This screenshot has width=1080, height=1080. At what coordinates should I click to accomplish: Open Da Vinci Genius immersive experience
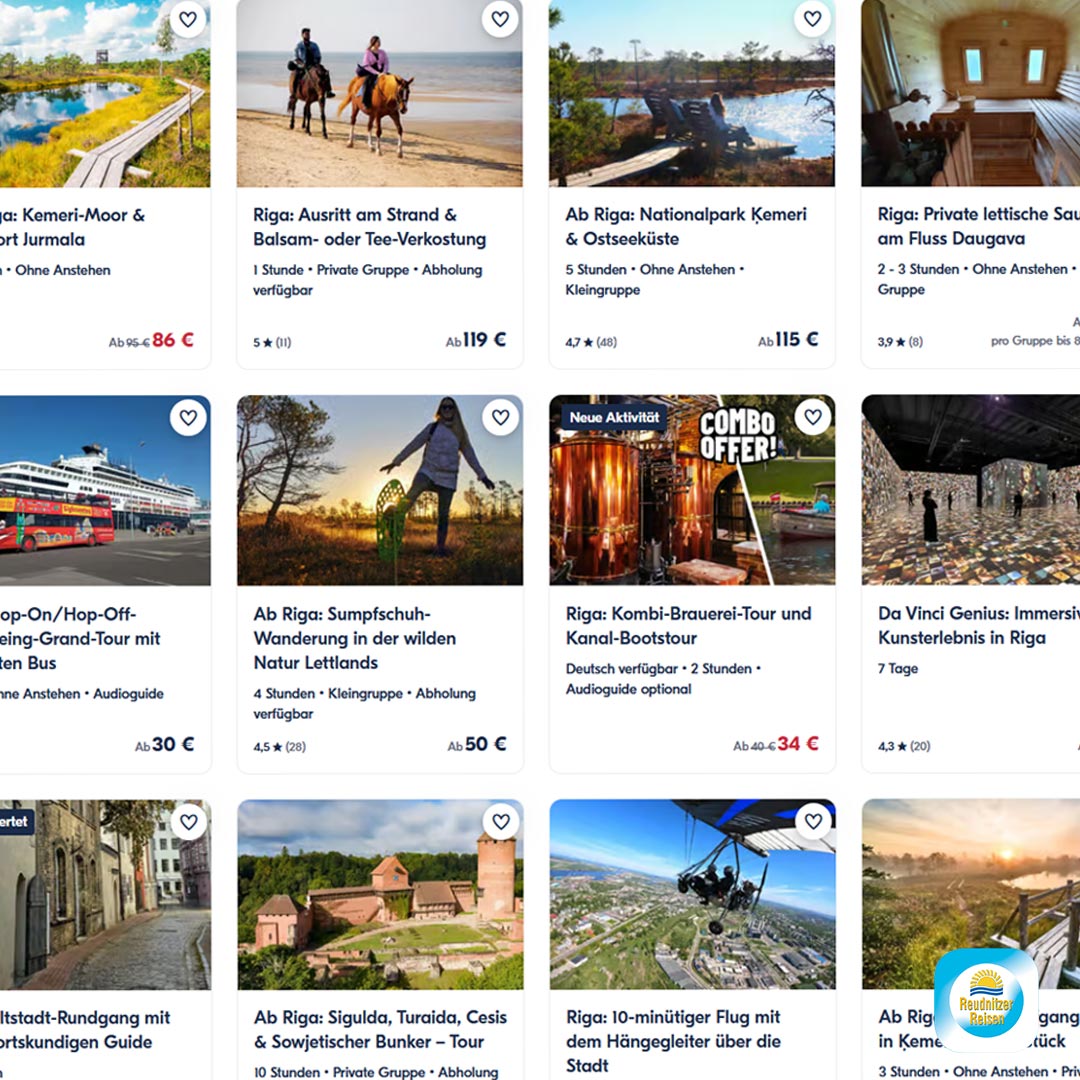pos(970,584)
